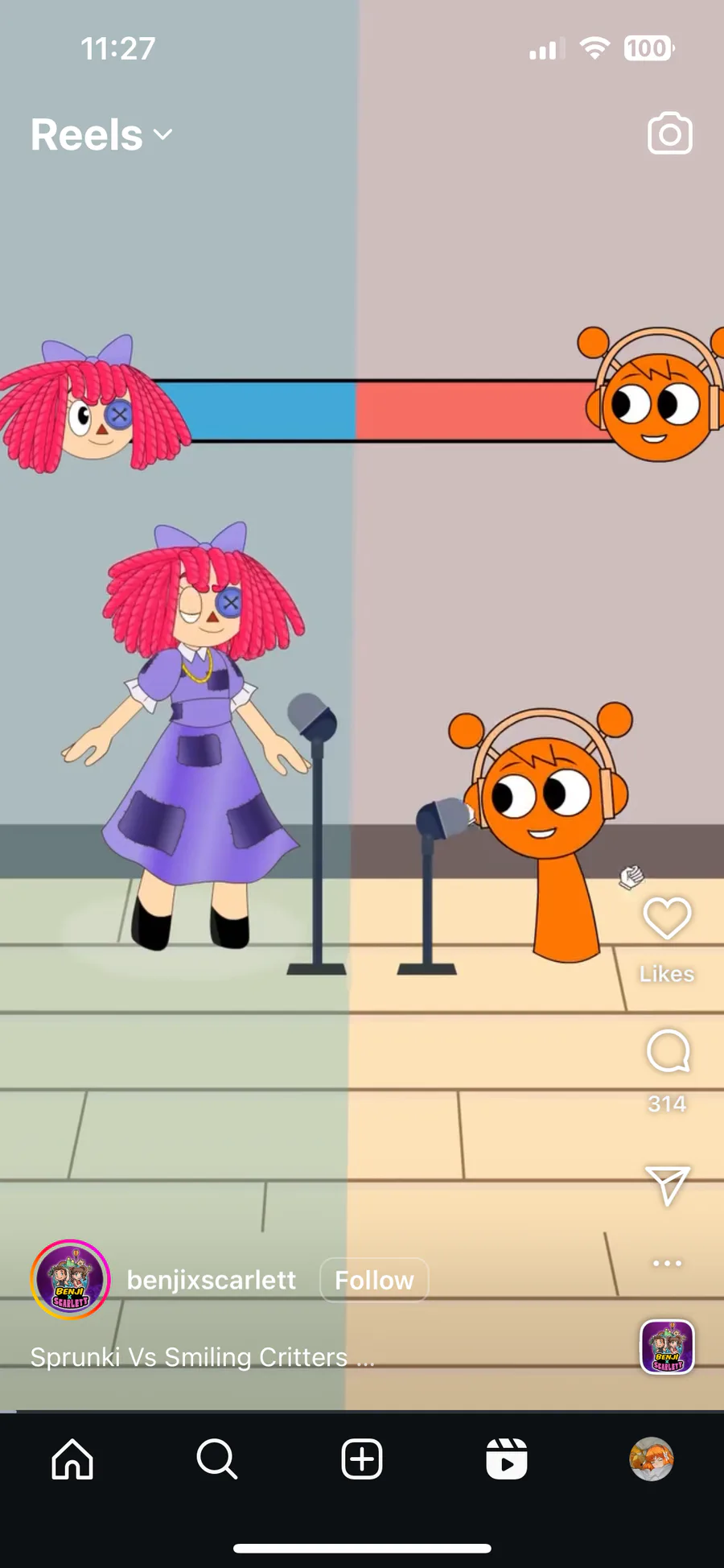This screenshot has height=1568, width=724.
Task: Open my profile tab
Action: click(x=652, y=1459)
